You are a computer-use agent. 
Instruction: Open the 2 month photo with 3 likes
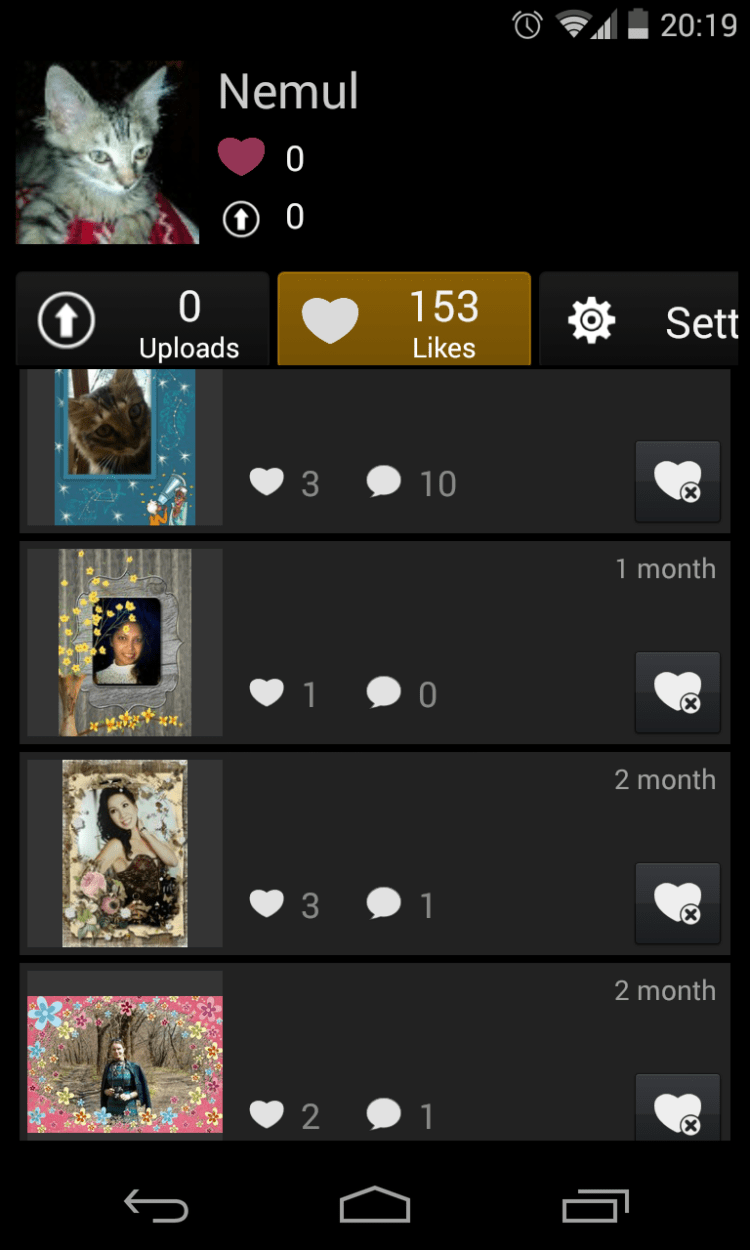125,853
